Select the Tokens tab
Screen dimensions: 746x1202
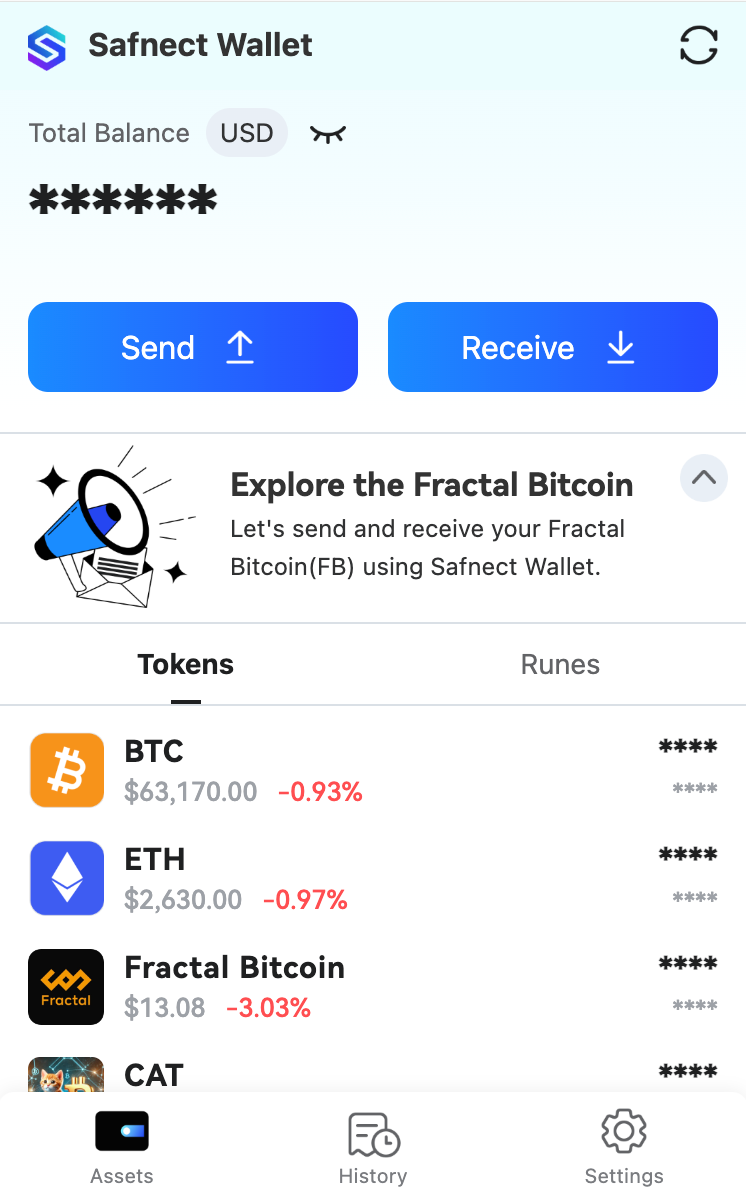pos(186,665)
